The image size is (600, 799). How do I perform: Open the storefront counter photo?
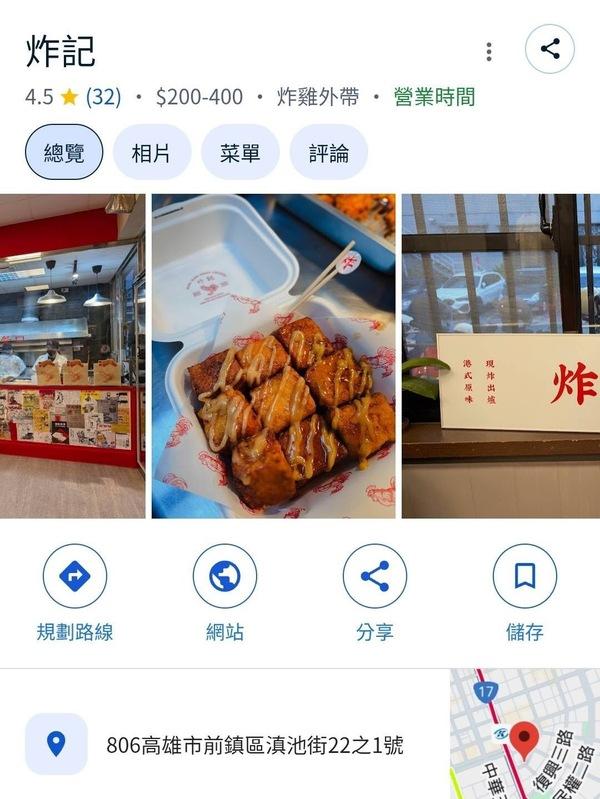[x=72, y=356]
